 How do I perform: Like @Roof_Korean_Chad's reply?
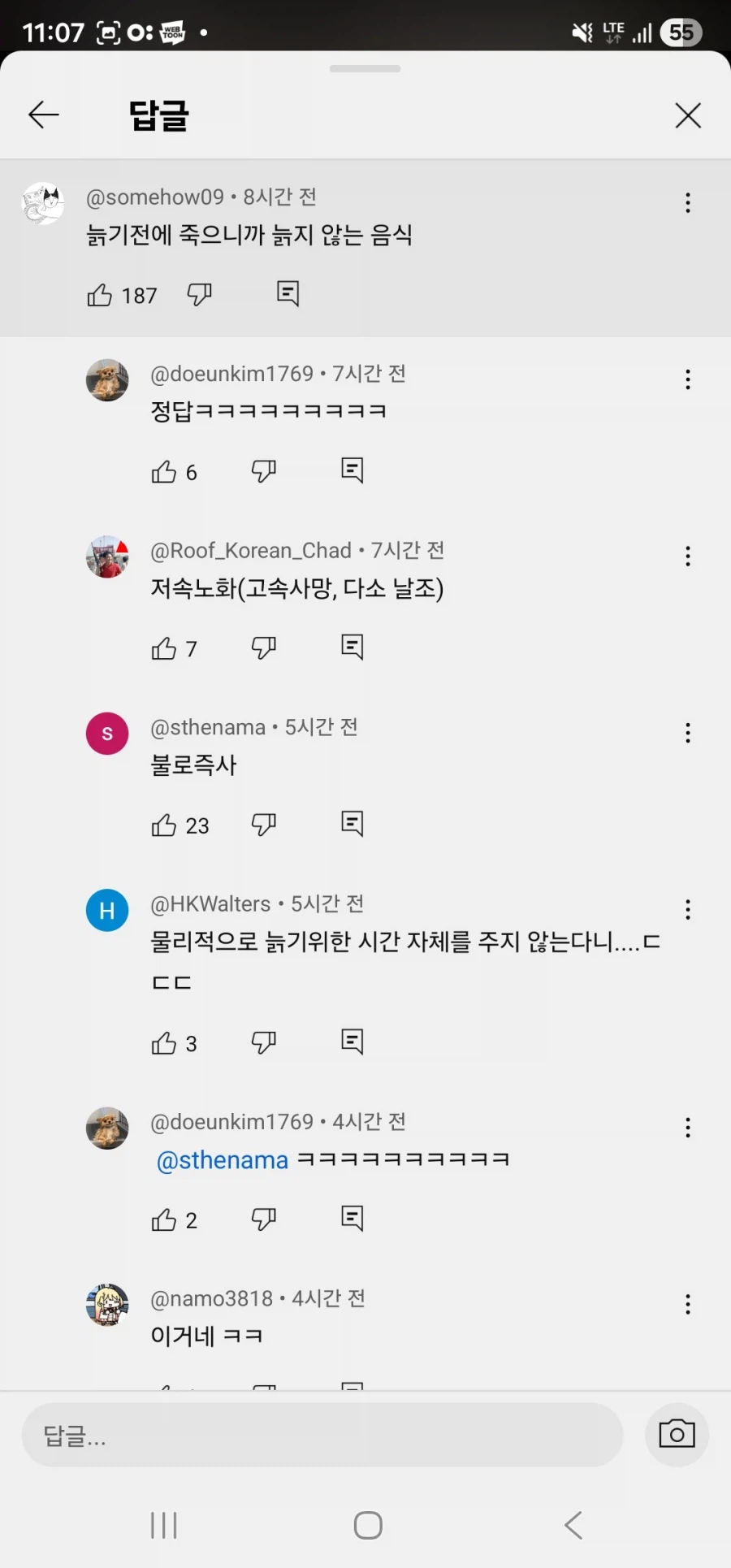coord(165,648)
